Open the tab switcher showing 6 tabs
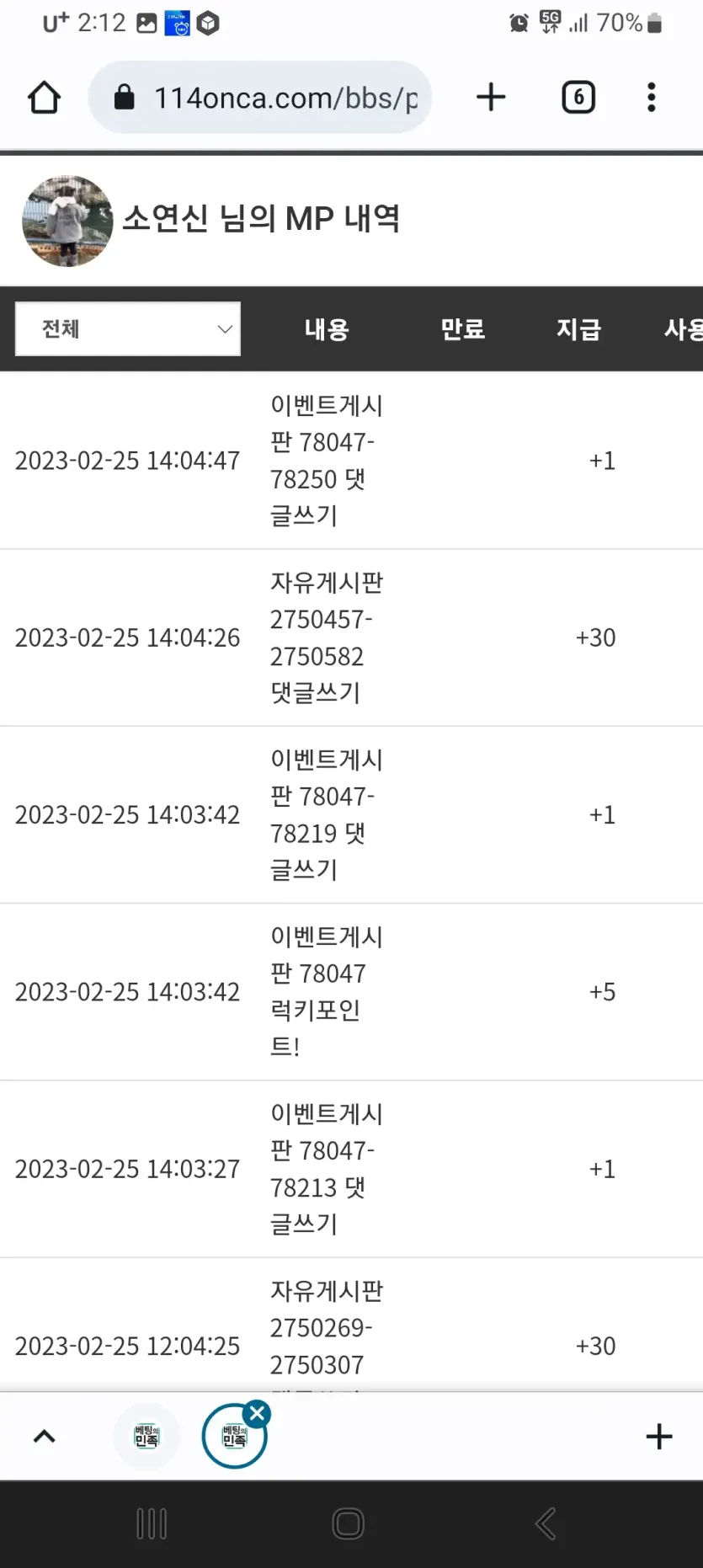Image resolution: width=703 pixels, height=1568 pixels. pyautogui.click(x=578, y=98)
